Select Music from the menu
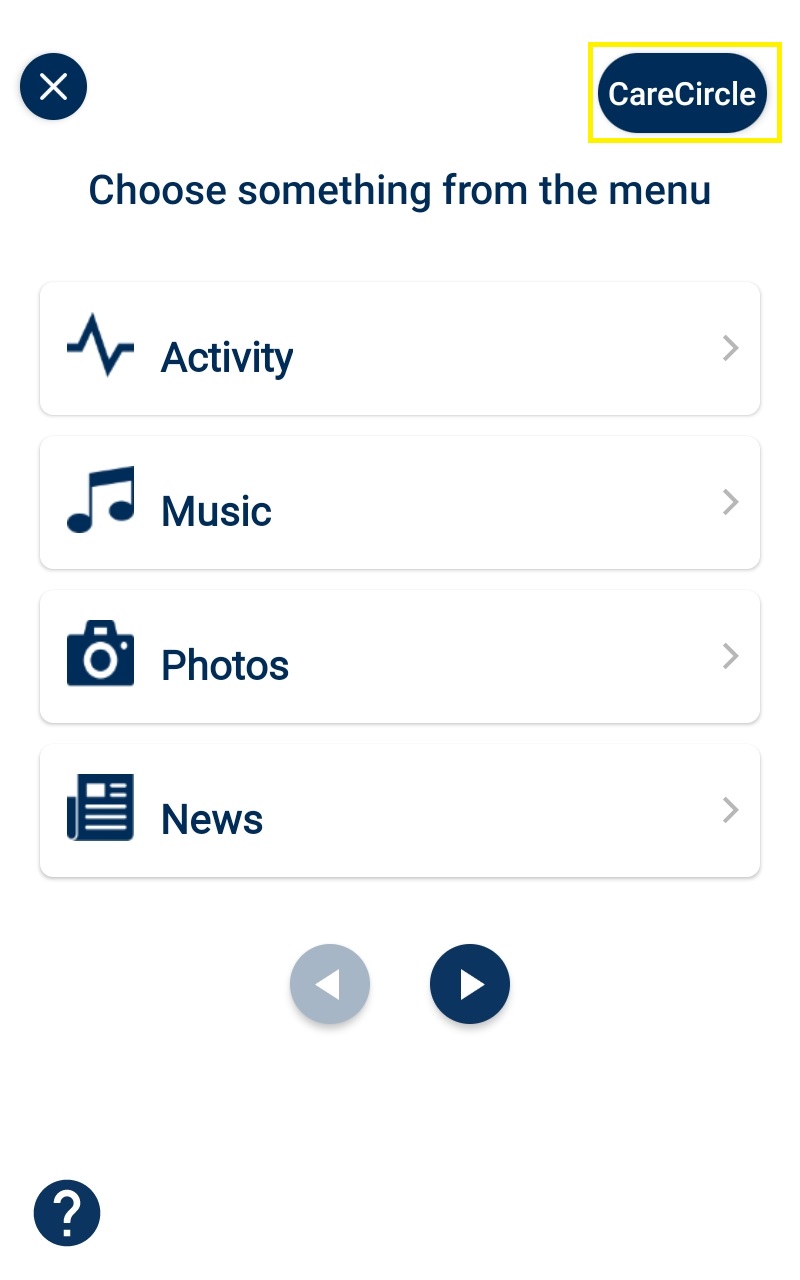 (x=400, y=503)
